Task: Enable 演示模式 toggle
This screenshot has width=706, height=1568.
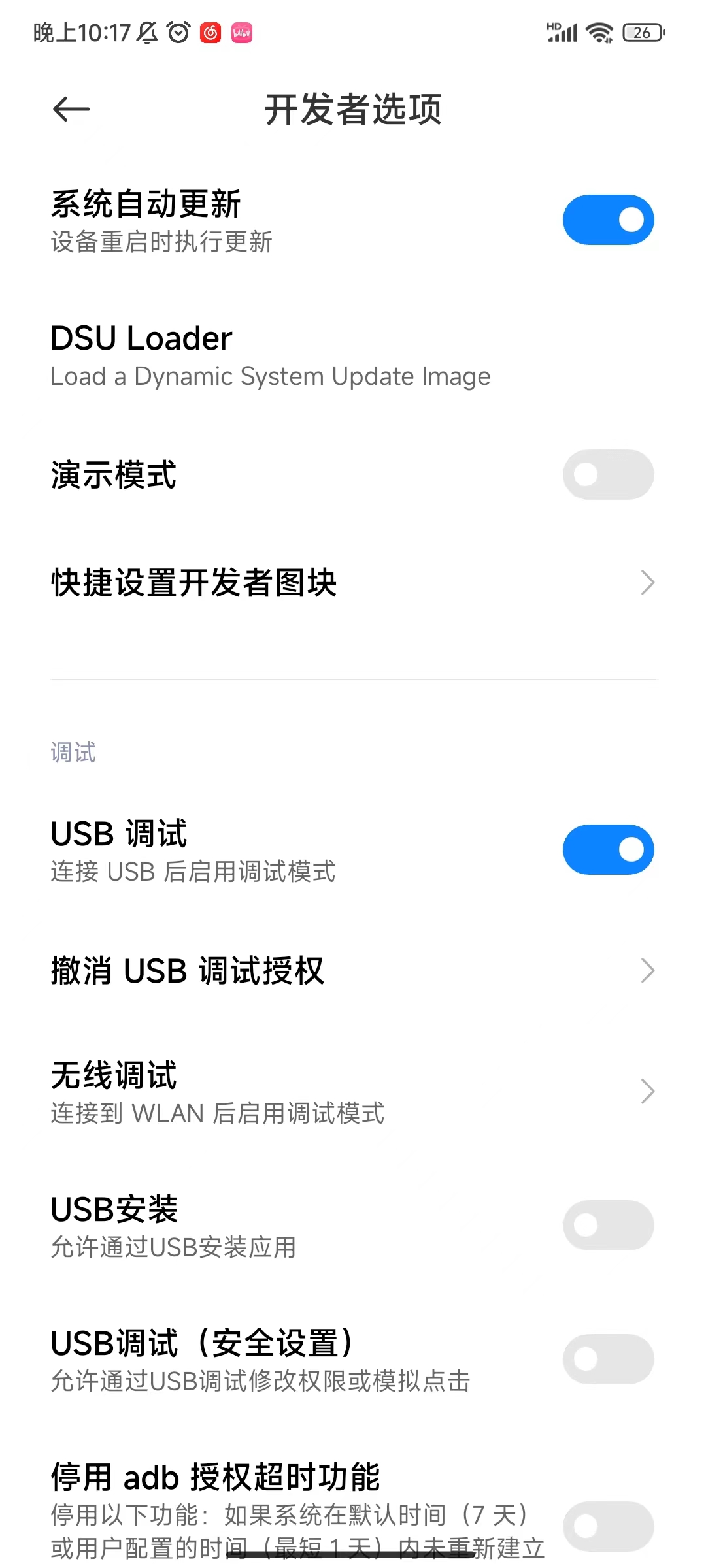Action: coord(608,475)
